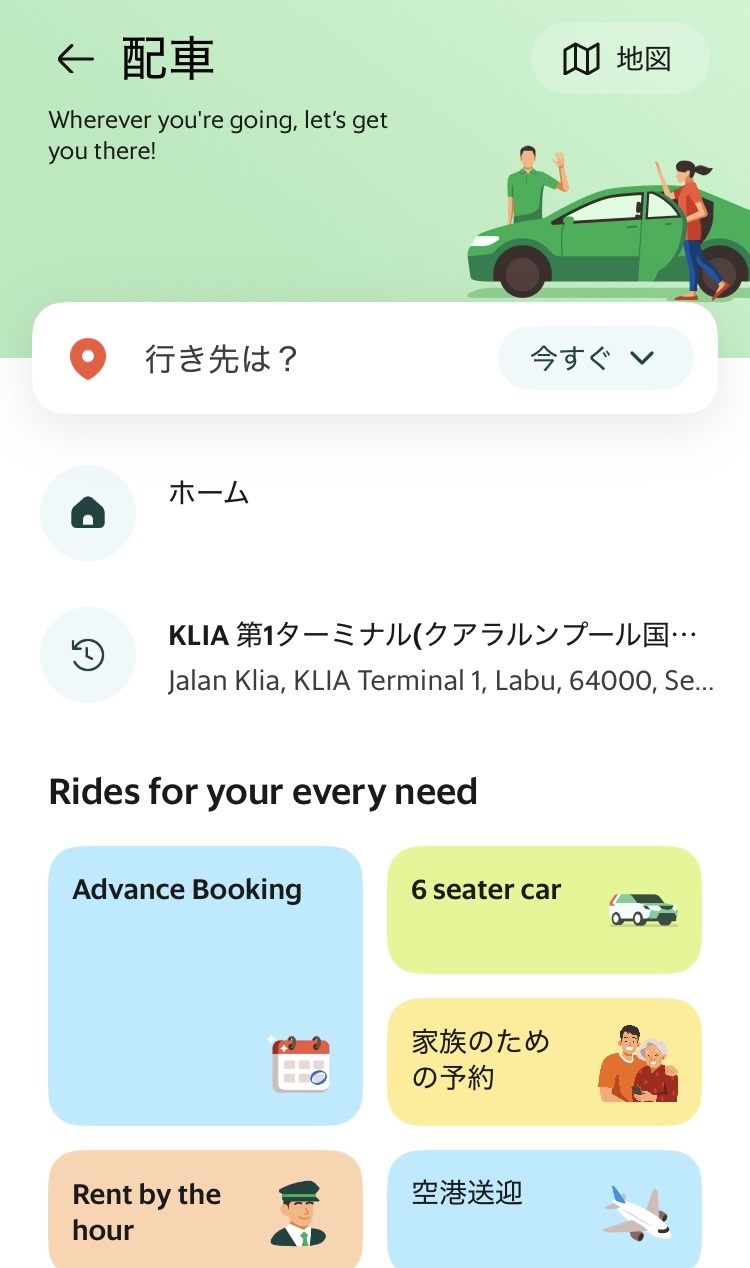Open 家族のための予約 card
Image resolution: width=750 pixels, height=1268 pixels.
pyautogui.click(x=544, y=1062)
